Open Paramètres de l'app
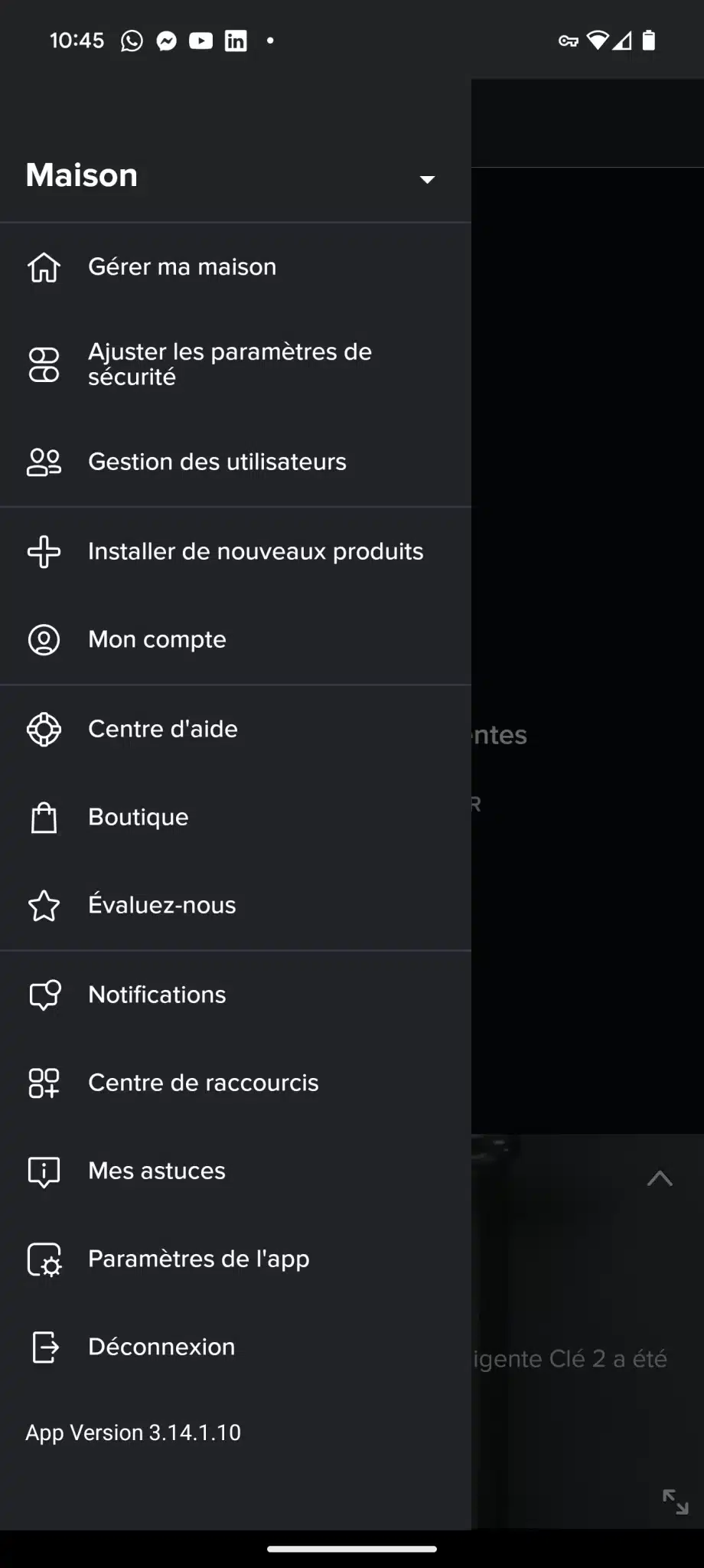The height and width of the screenshot is (1568, 704). pos(236,1259)
